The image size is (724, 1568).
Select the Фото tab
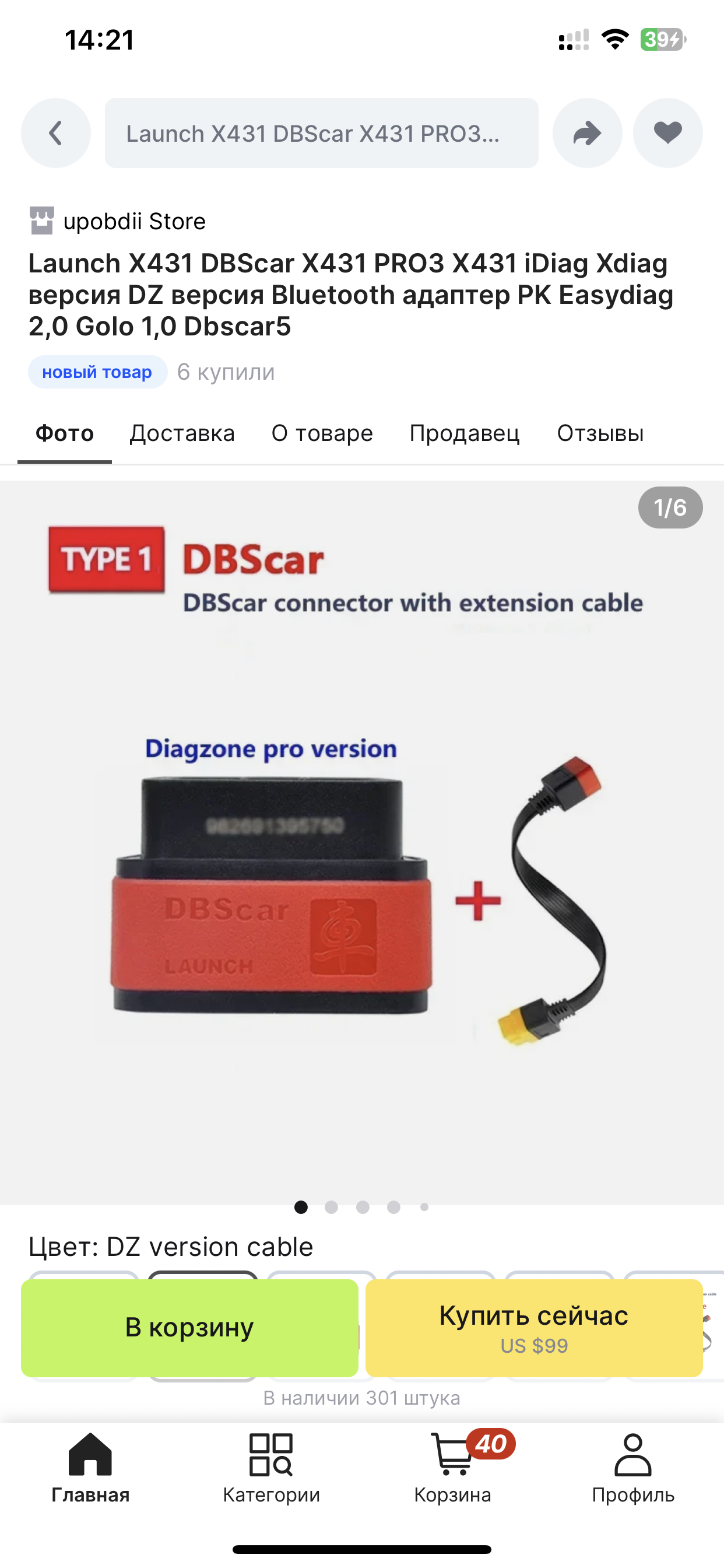point(65,433)
